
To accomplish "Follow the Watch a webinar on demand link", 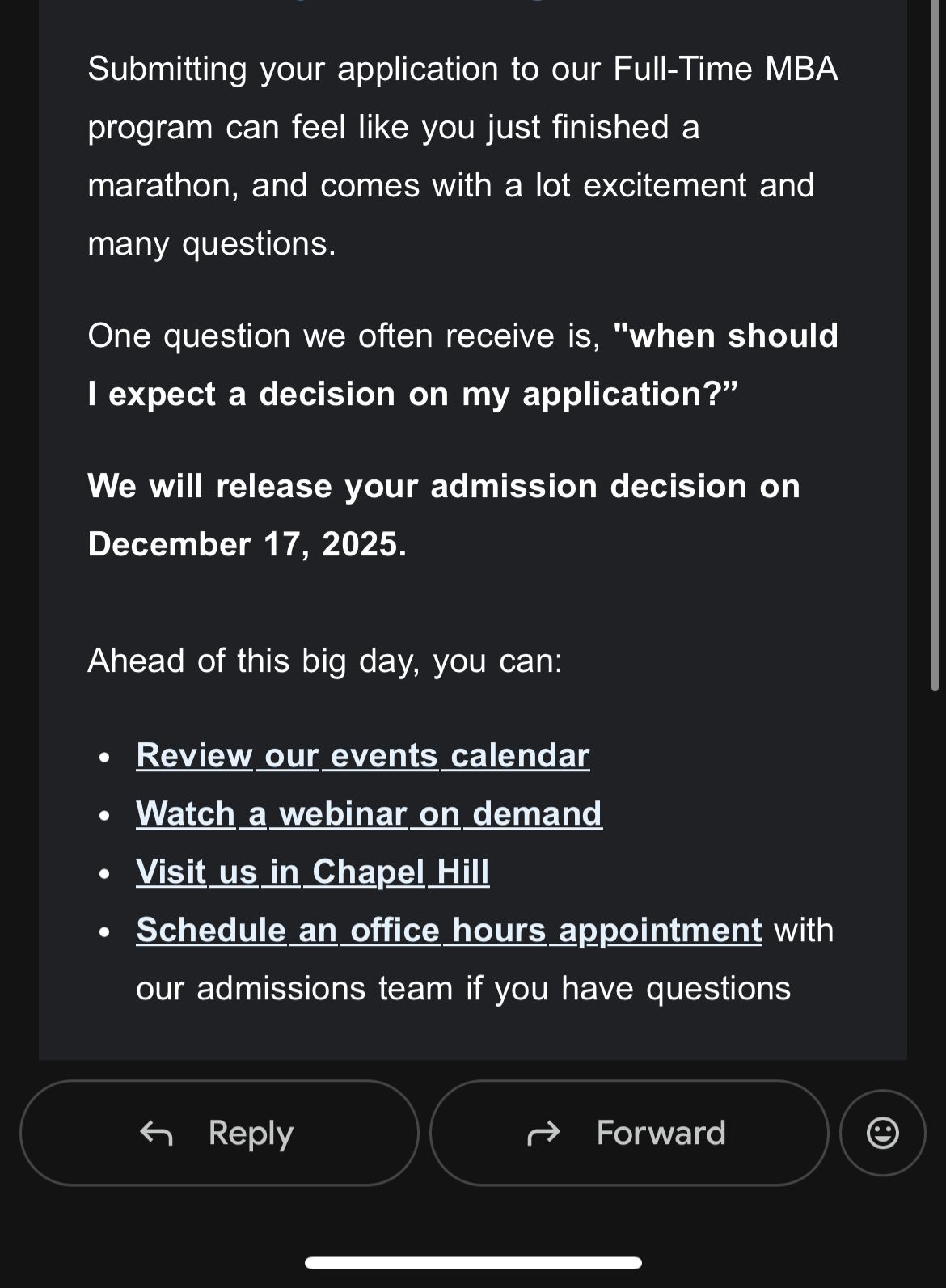I will coord(369,813).
